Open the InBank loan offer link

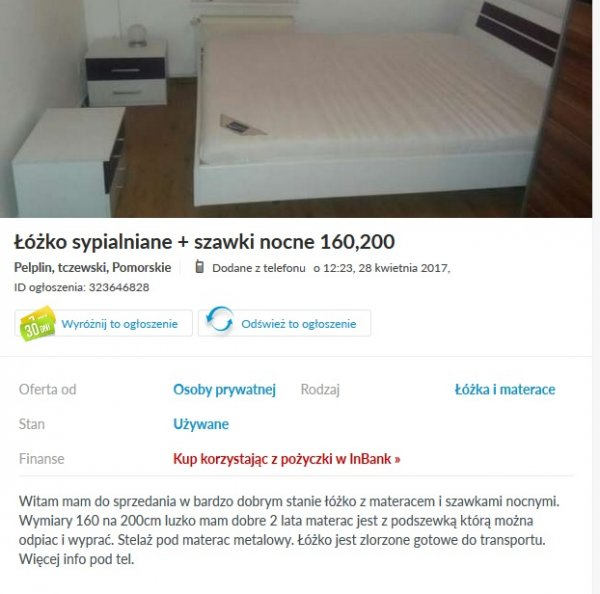tap(287, 459)
